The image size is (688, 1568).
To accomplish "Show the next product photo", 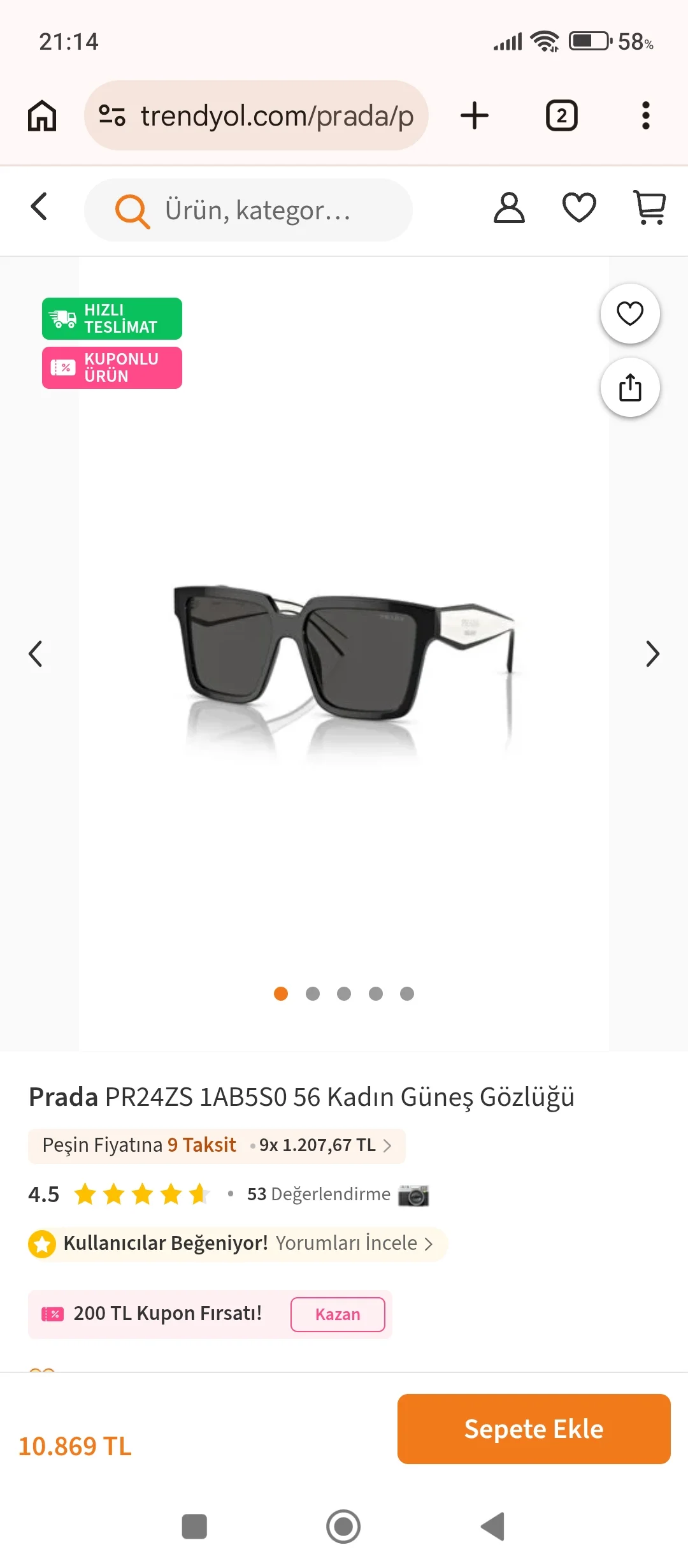I will (x=652, y=654).
